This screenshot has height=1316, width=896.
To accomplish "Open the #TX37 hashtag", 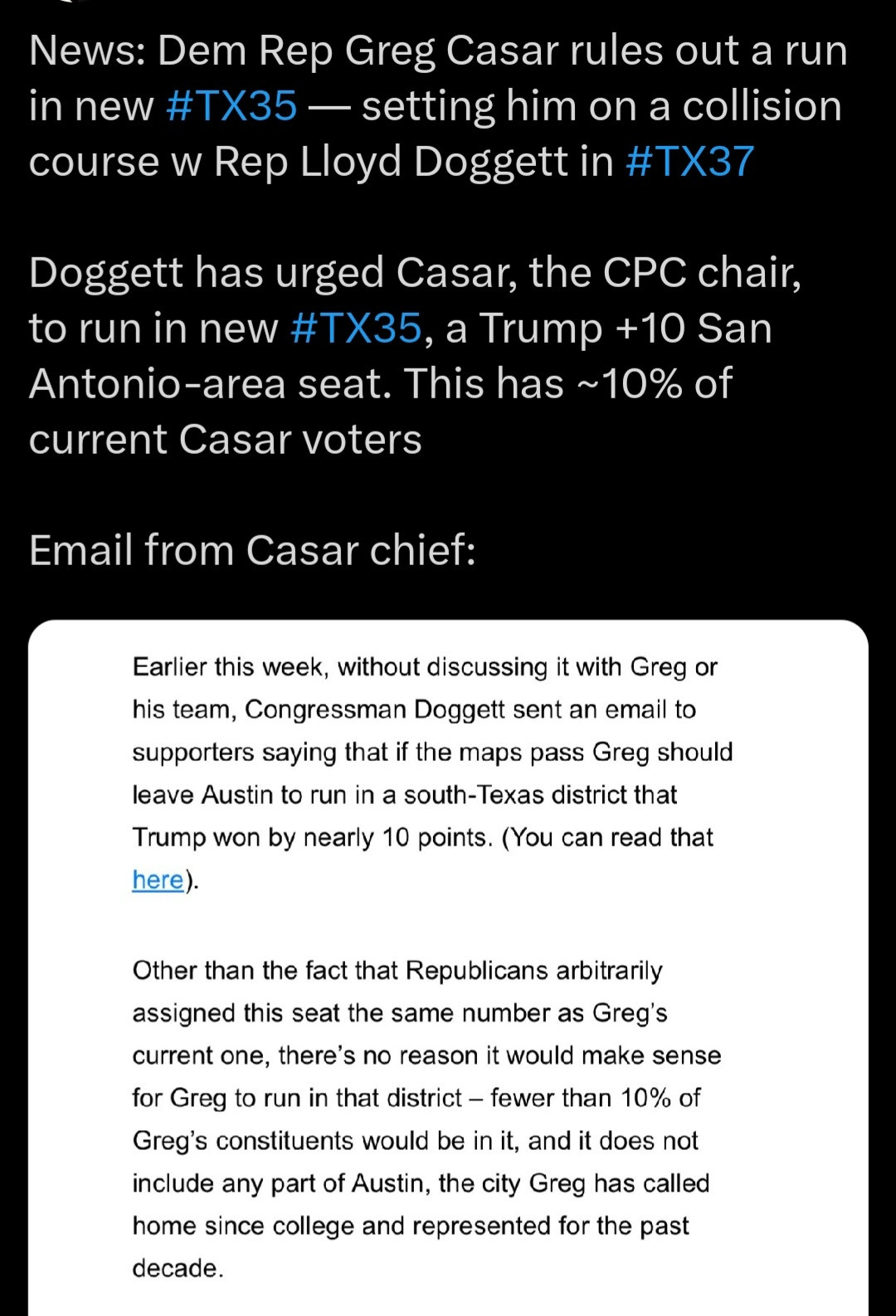I will tap(689, 161).
